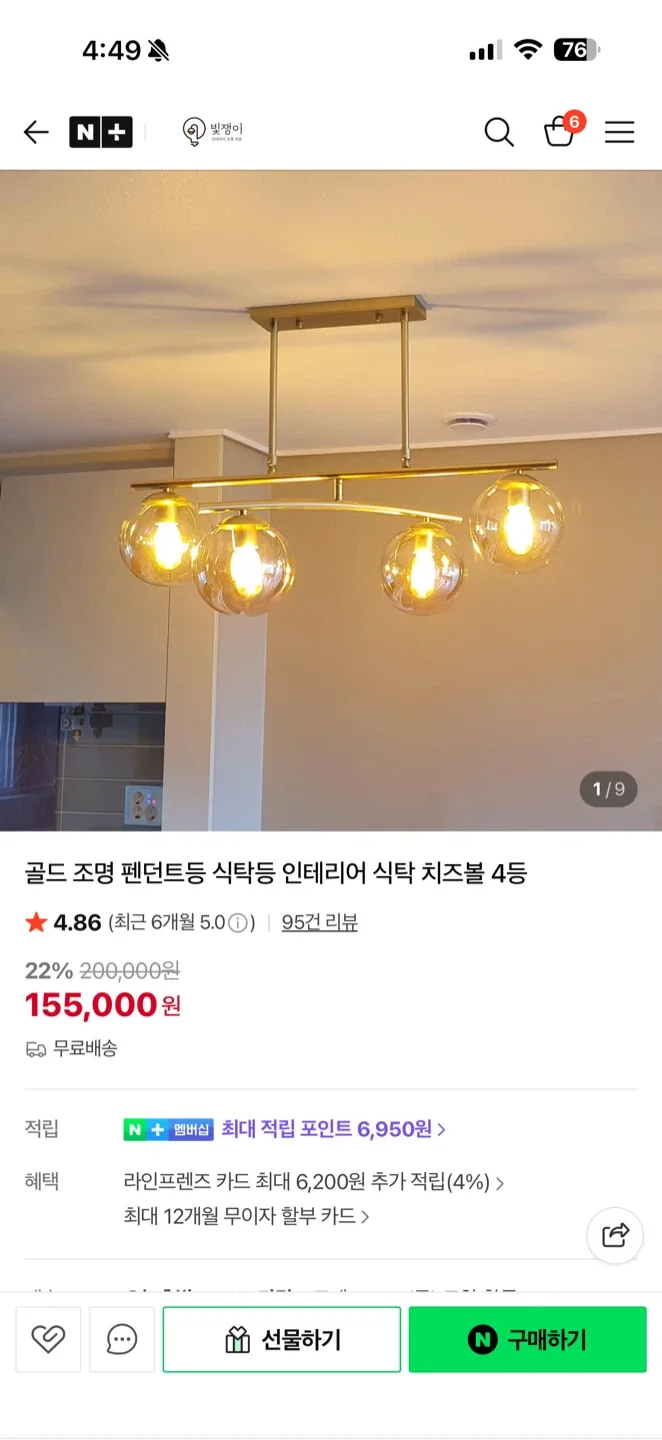
Task: Tap 선물하기 to send as gift
Action: (282, 1339)
